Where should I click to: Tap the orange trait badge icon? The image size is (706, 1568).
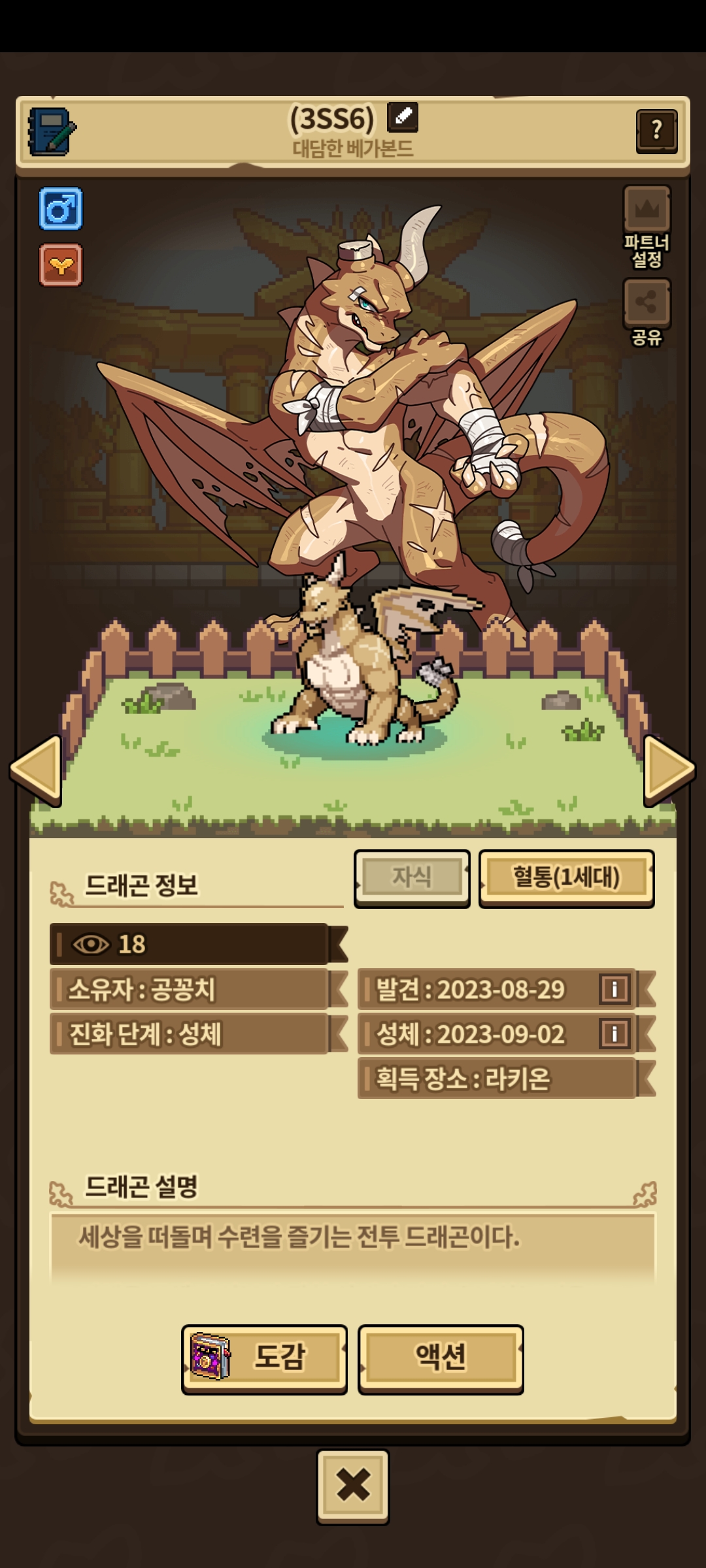pyautogui.click(x=61, y=265)
